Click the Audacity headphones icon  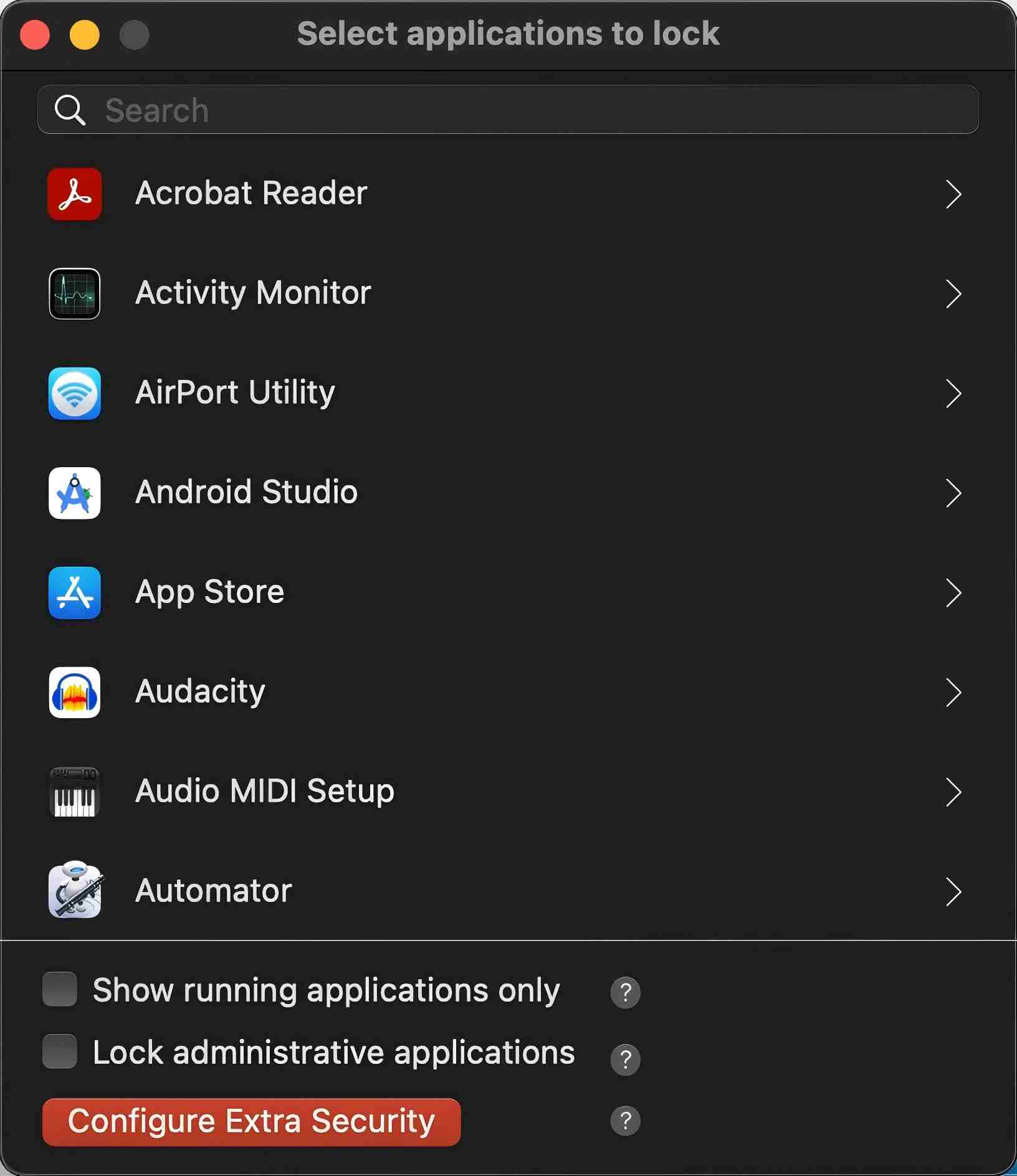click(74, 692)
